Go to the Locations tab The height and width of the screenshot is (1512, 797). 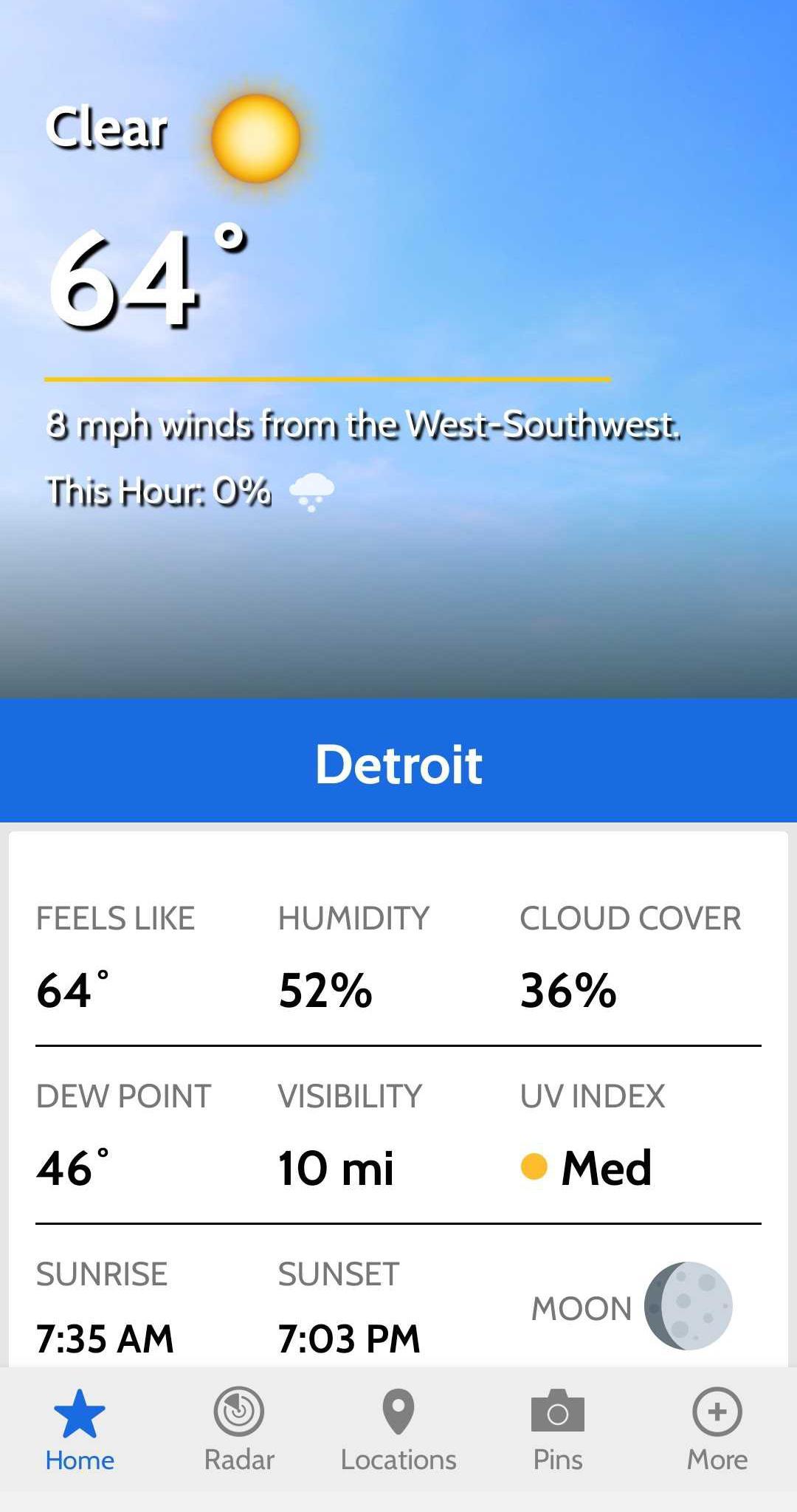[398, 1430]
